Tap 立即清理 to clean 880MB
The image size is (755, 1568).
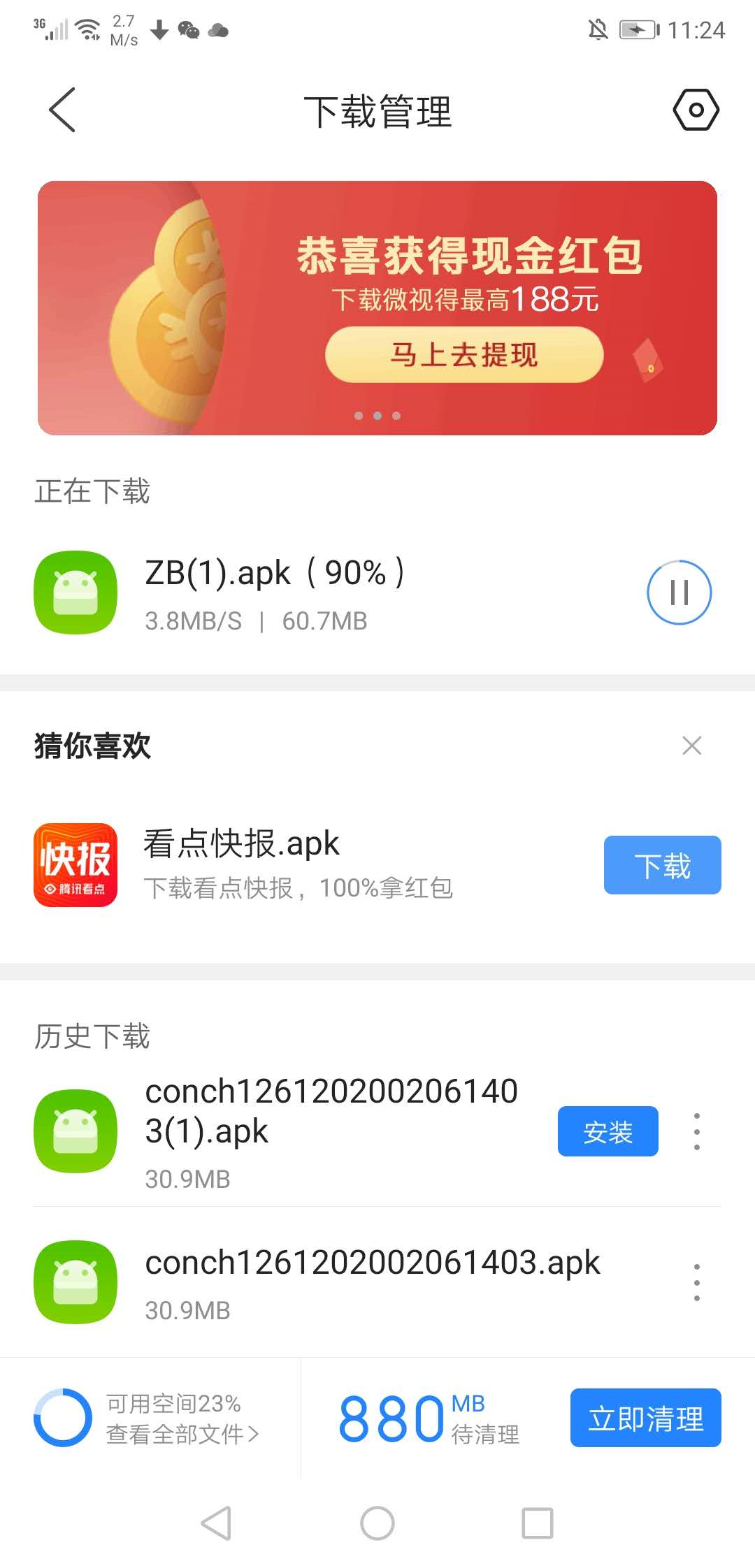coord(645,1418)
